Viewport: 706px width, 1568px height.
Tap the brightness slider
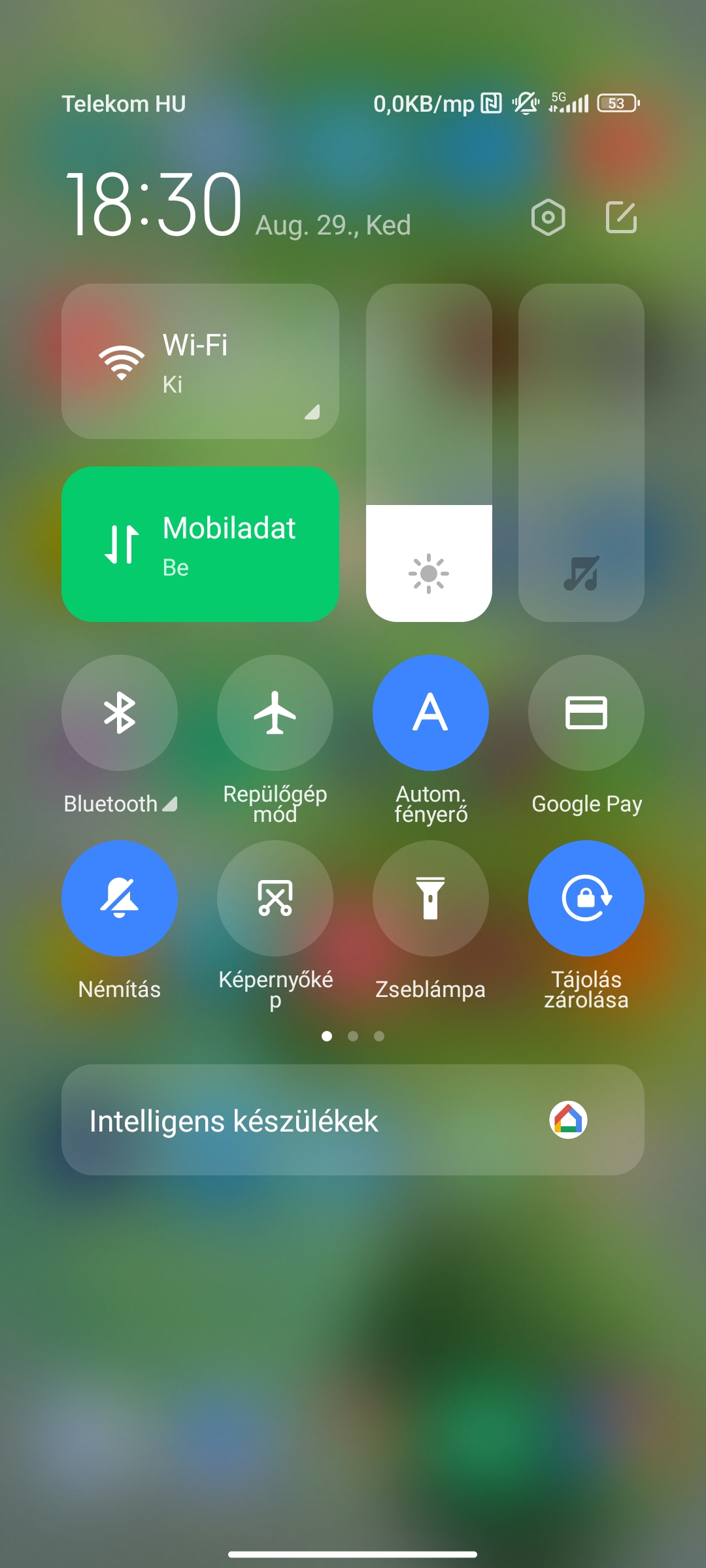(429, 453)
